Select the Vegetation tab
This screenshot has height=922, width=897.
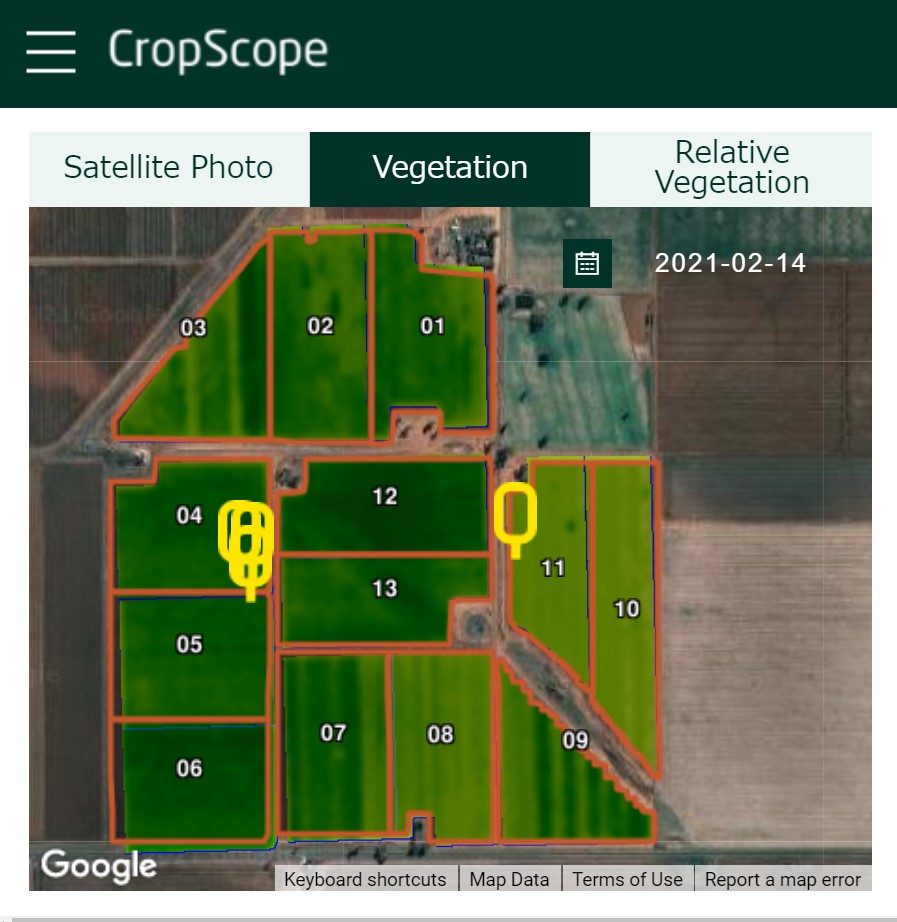[450, 169]
